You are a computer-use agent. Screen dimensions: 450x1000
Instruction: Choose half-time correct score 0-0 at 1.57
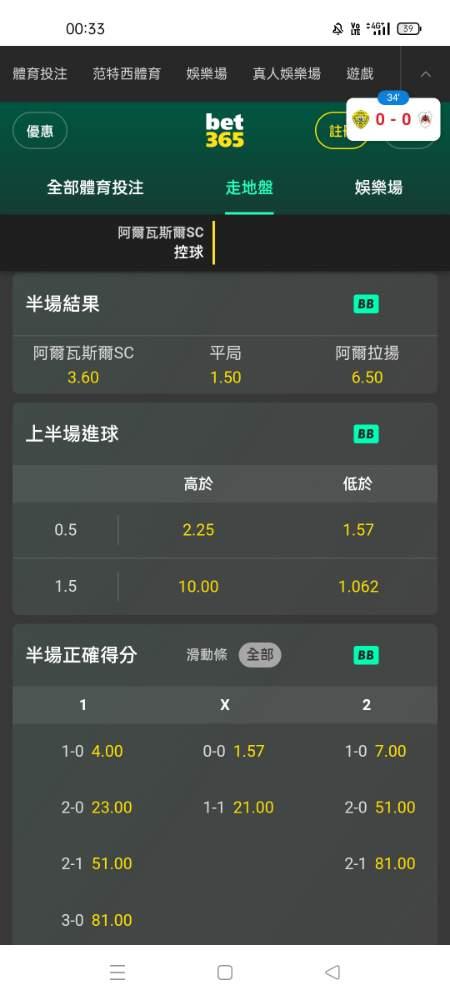click(x=225, y=751)
